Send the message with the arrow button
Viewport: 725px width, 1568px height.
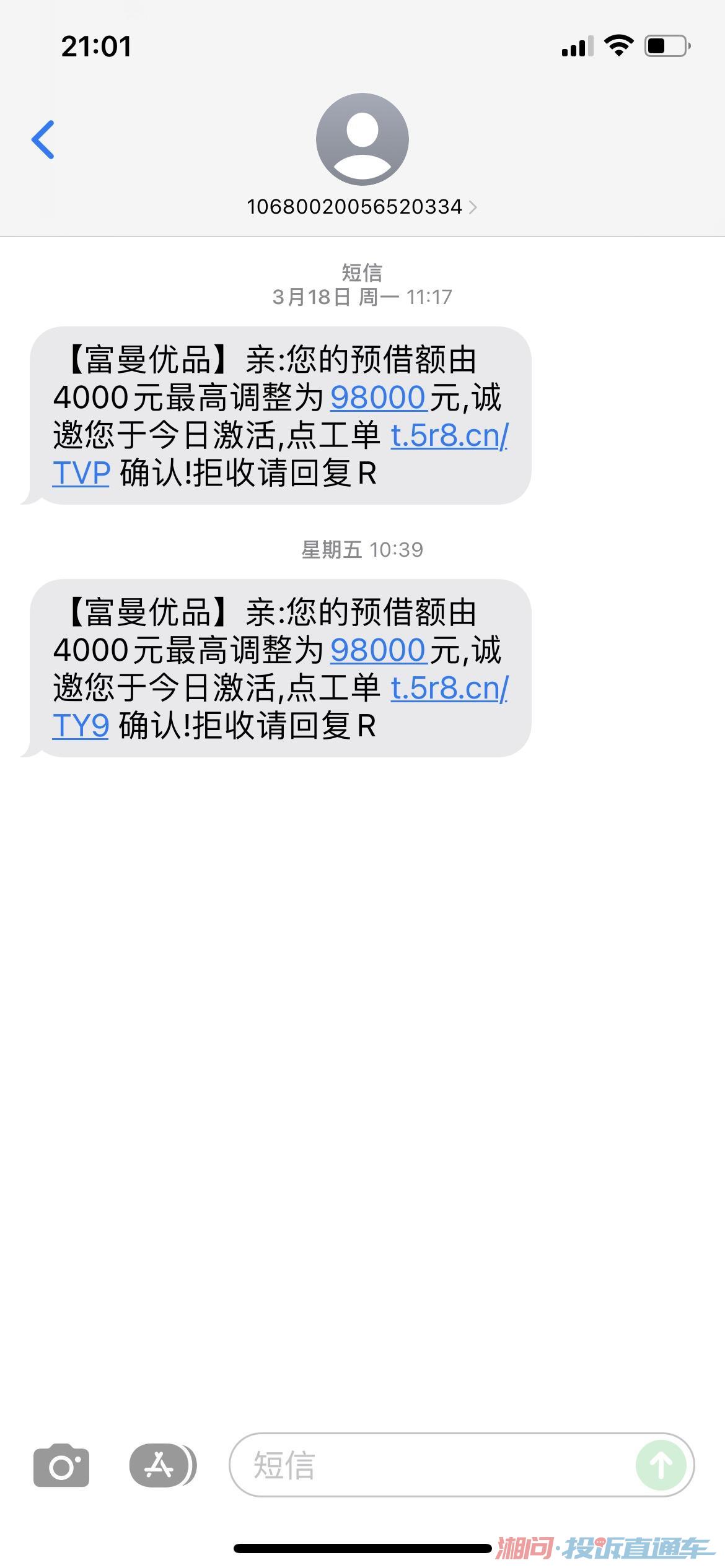[661, 1465]
